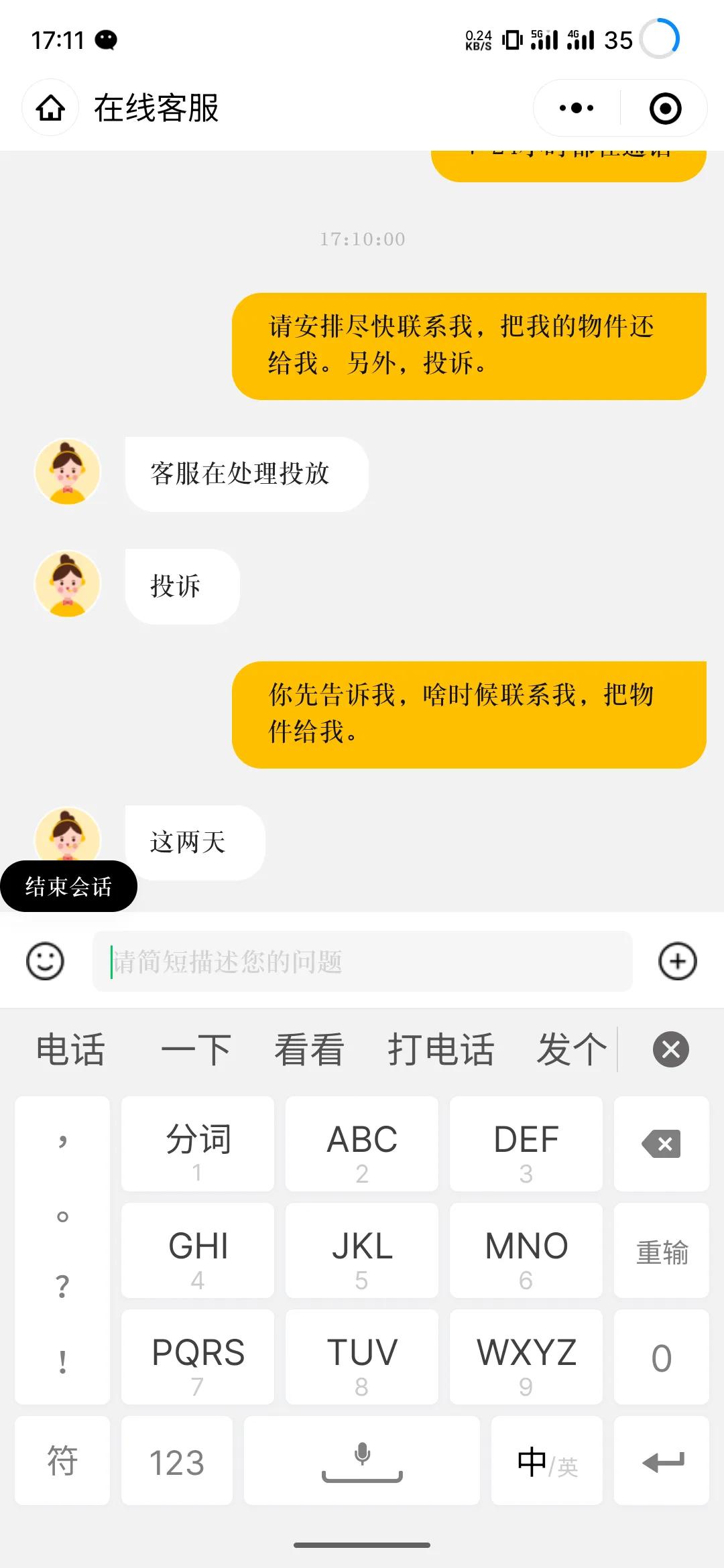
Task: Tap the mini program capsule close icon
Action: coord(664,107)
